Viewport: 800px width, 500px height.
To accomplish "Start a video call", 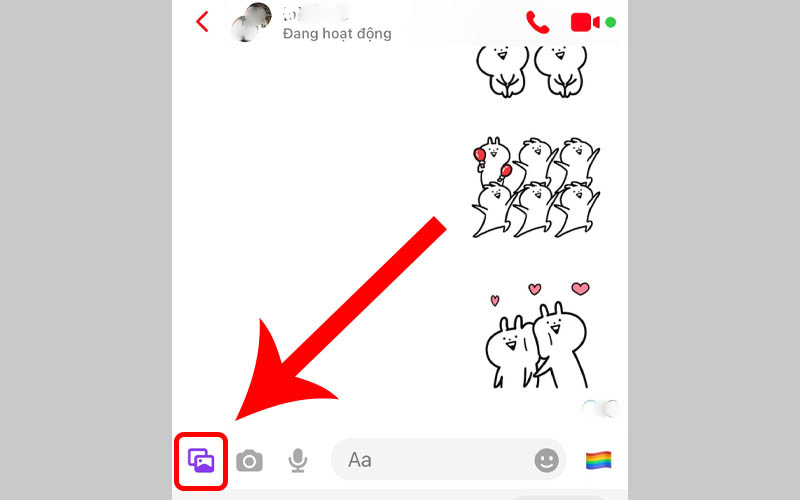I will [584, 22].
